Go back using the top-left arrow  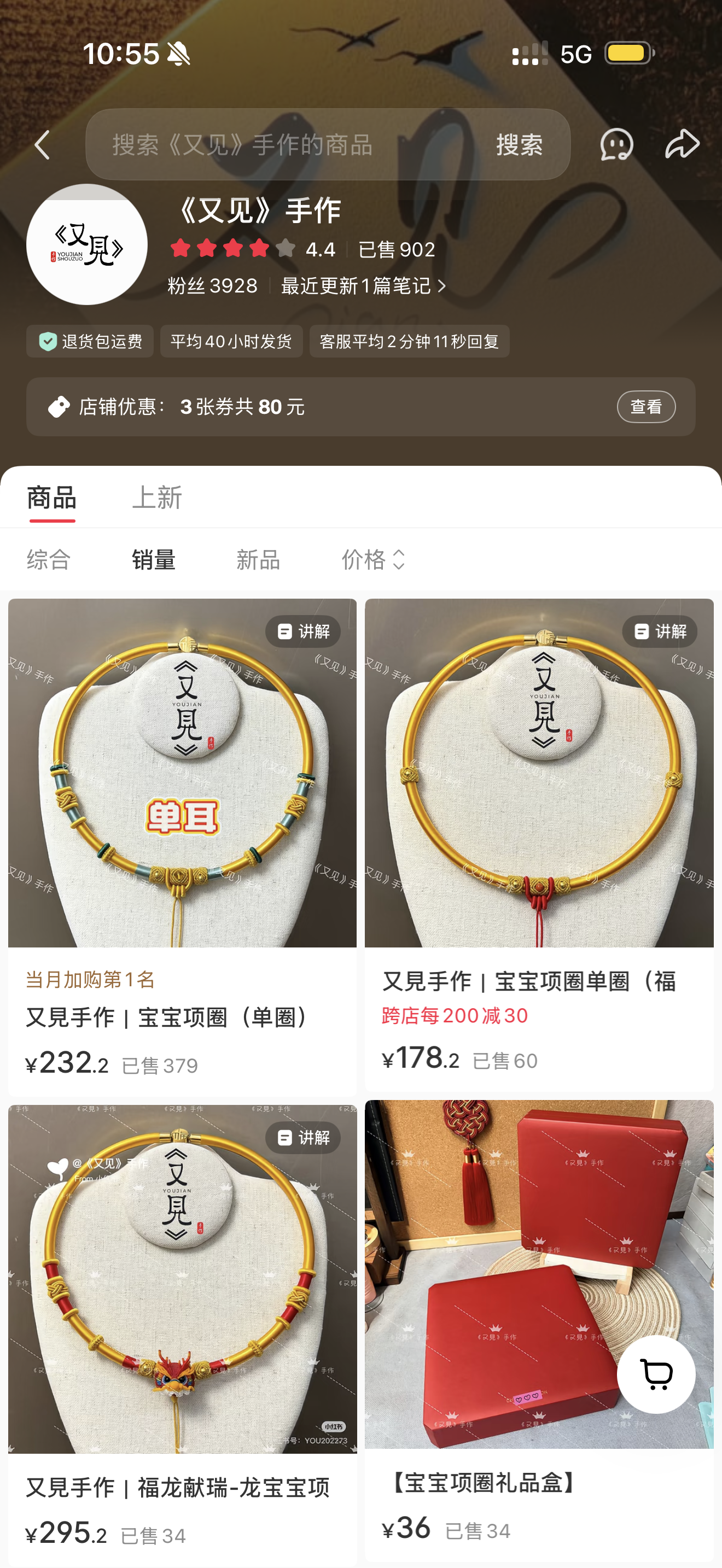click(x=42, y=145)
